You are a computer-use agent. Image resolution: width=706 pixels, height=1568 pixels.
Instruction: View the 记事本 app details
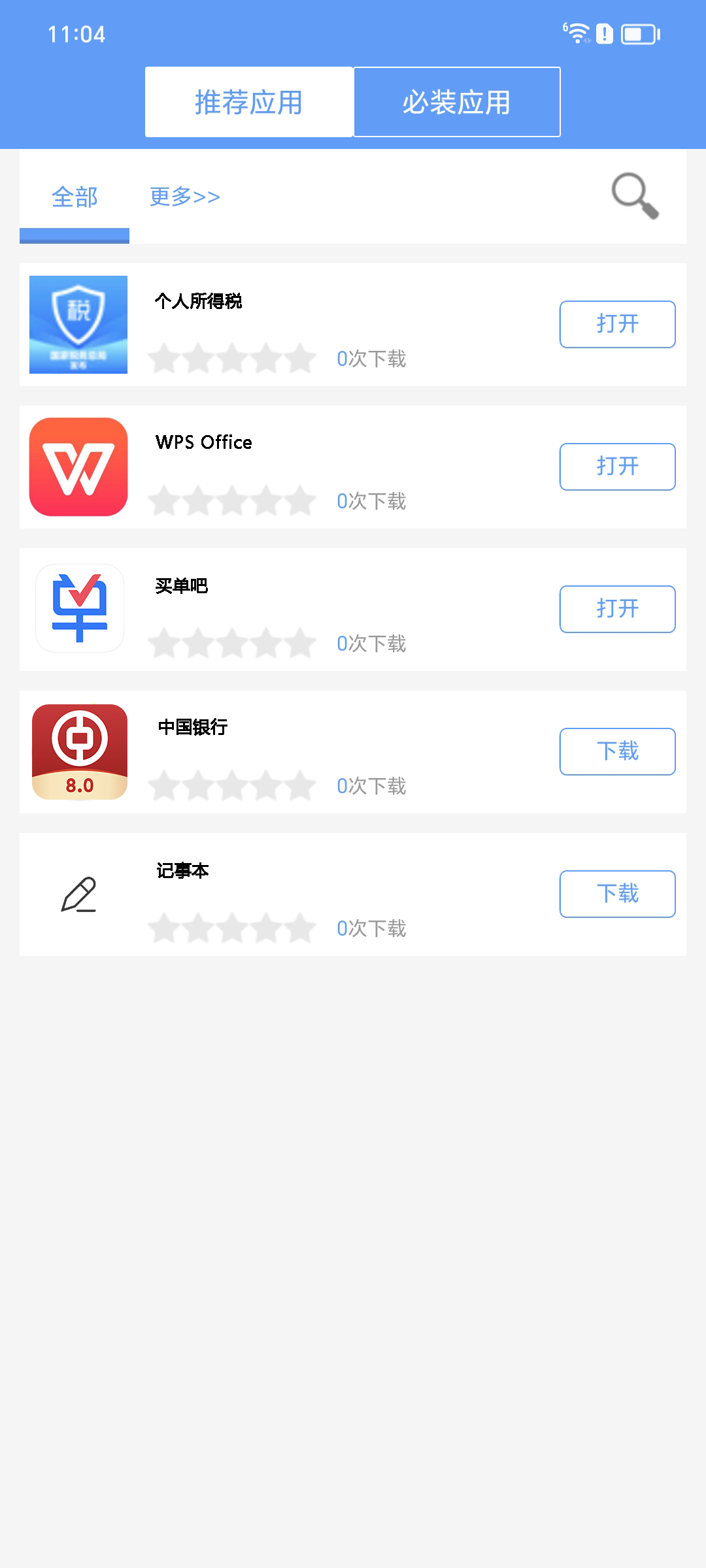tap(182, 871)
